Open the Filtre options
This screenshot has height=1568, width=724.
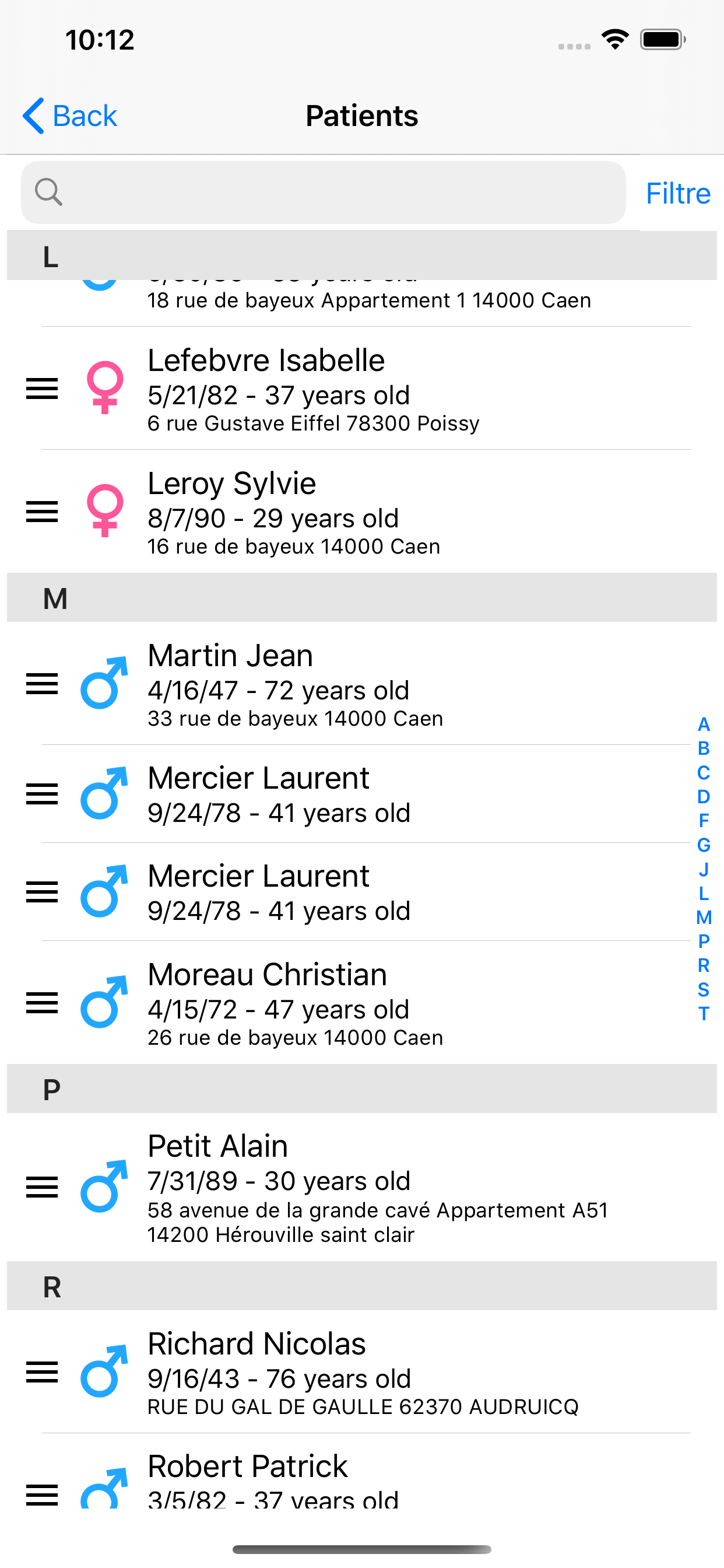(678, 194)
